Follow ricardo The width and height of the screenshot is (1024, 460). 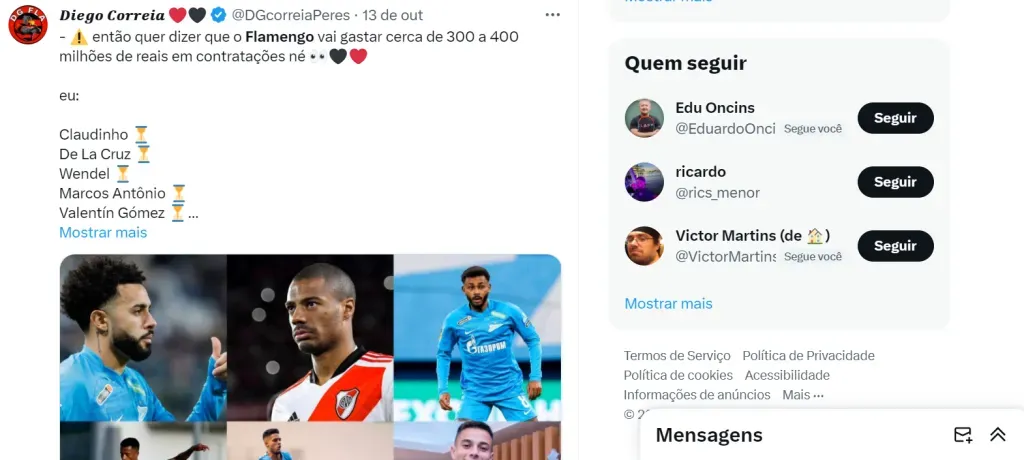(895, 182)
